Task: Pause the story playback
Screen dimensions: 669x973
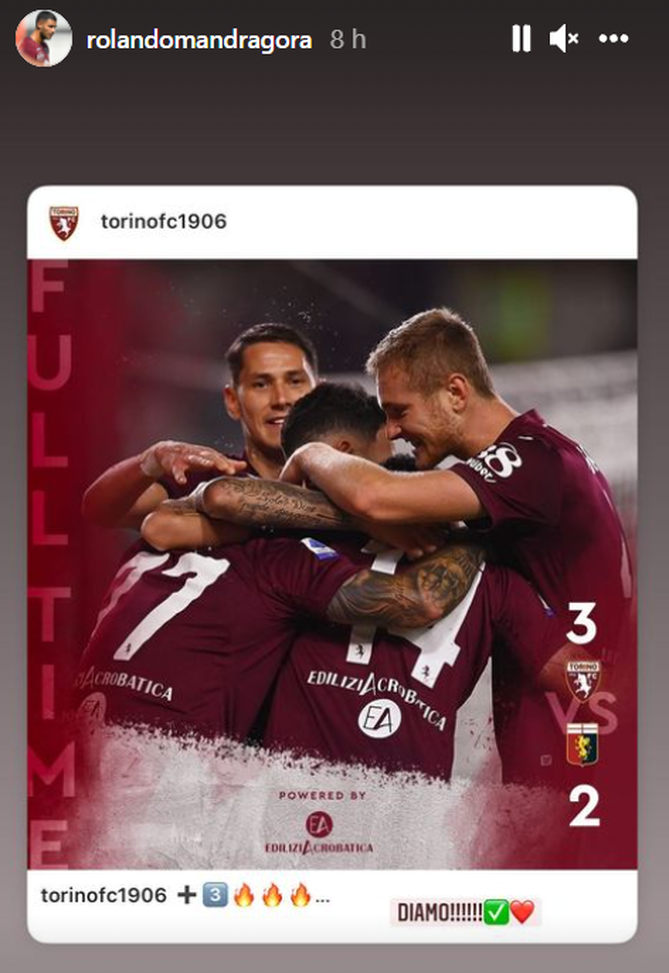Action: click(521, 39)
